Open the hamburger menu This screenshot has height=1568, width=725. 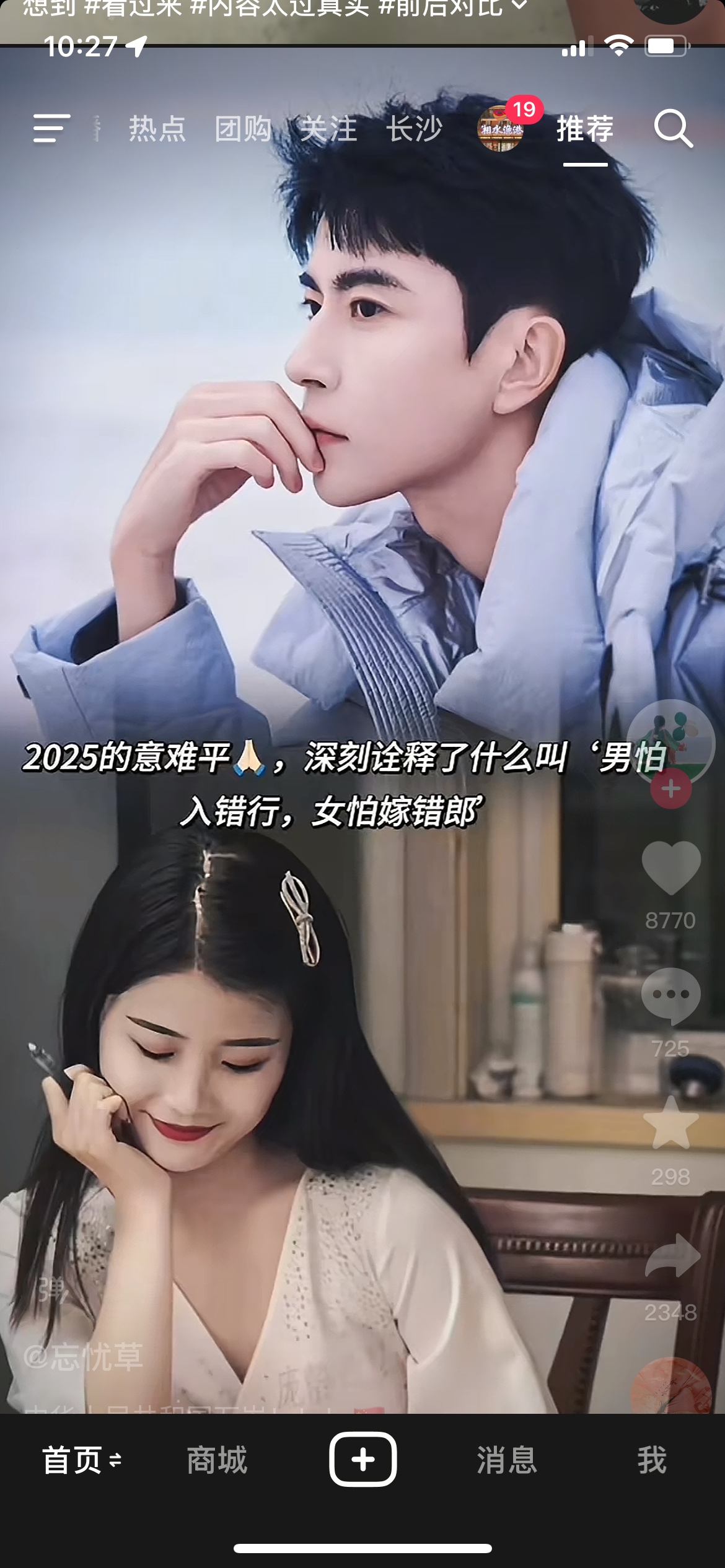(x=51, y=128)
